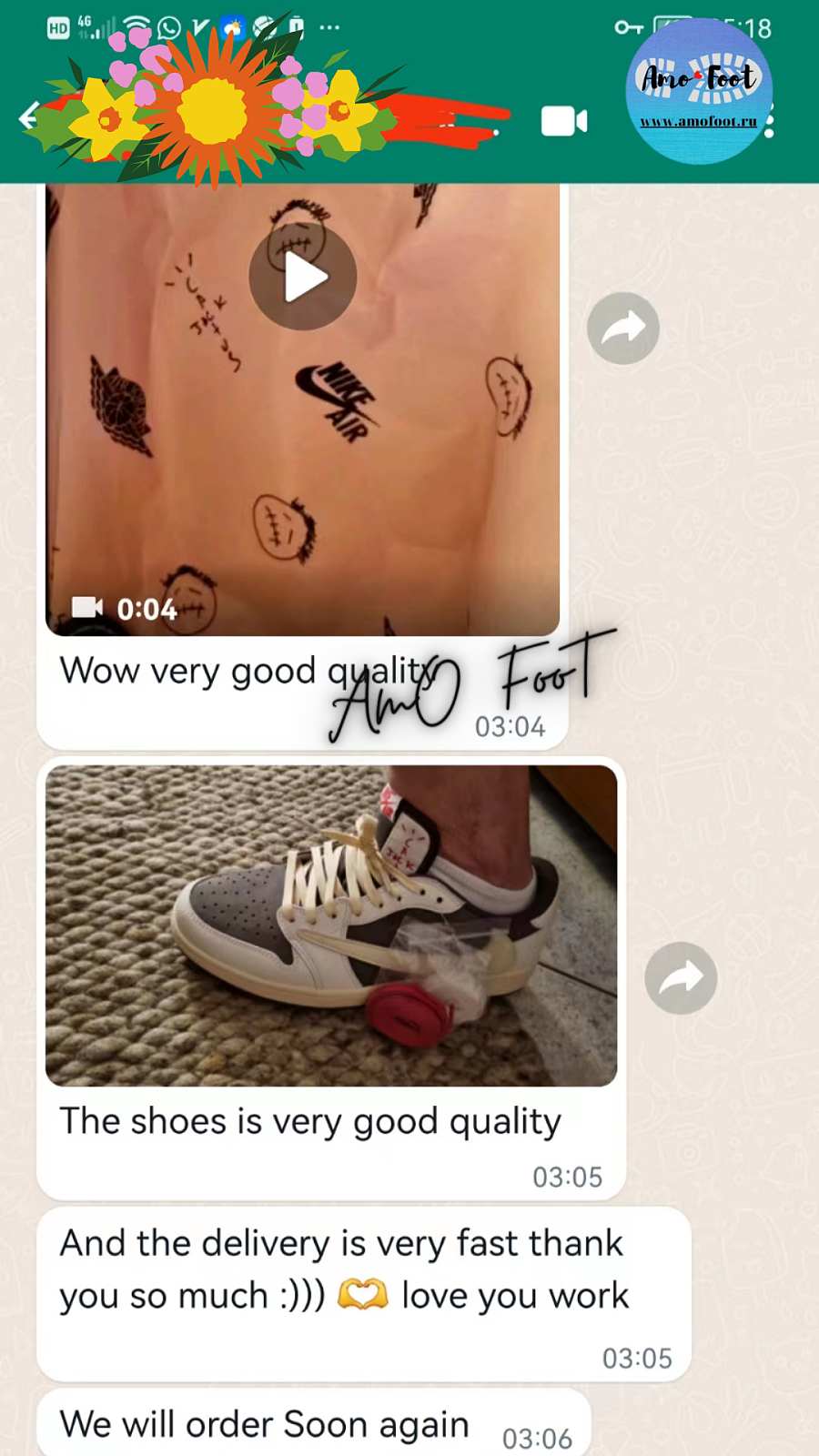
Task: Go back to the chat list
Action: coord(28,116)
